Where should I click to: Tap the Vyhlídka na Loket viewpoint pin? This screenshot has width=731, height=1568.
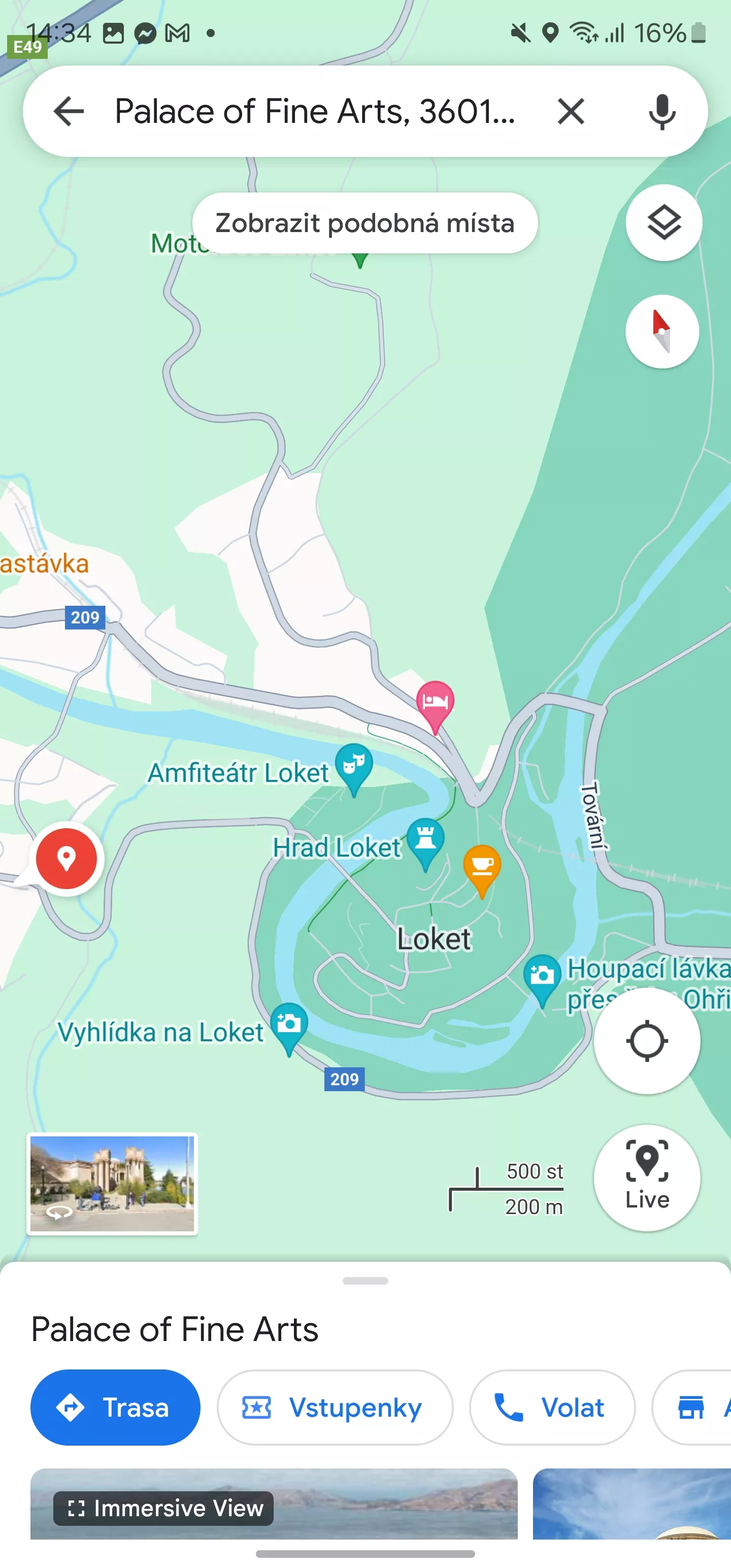(x=288, y=1028)
